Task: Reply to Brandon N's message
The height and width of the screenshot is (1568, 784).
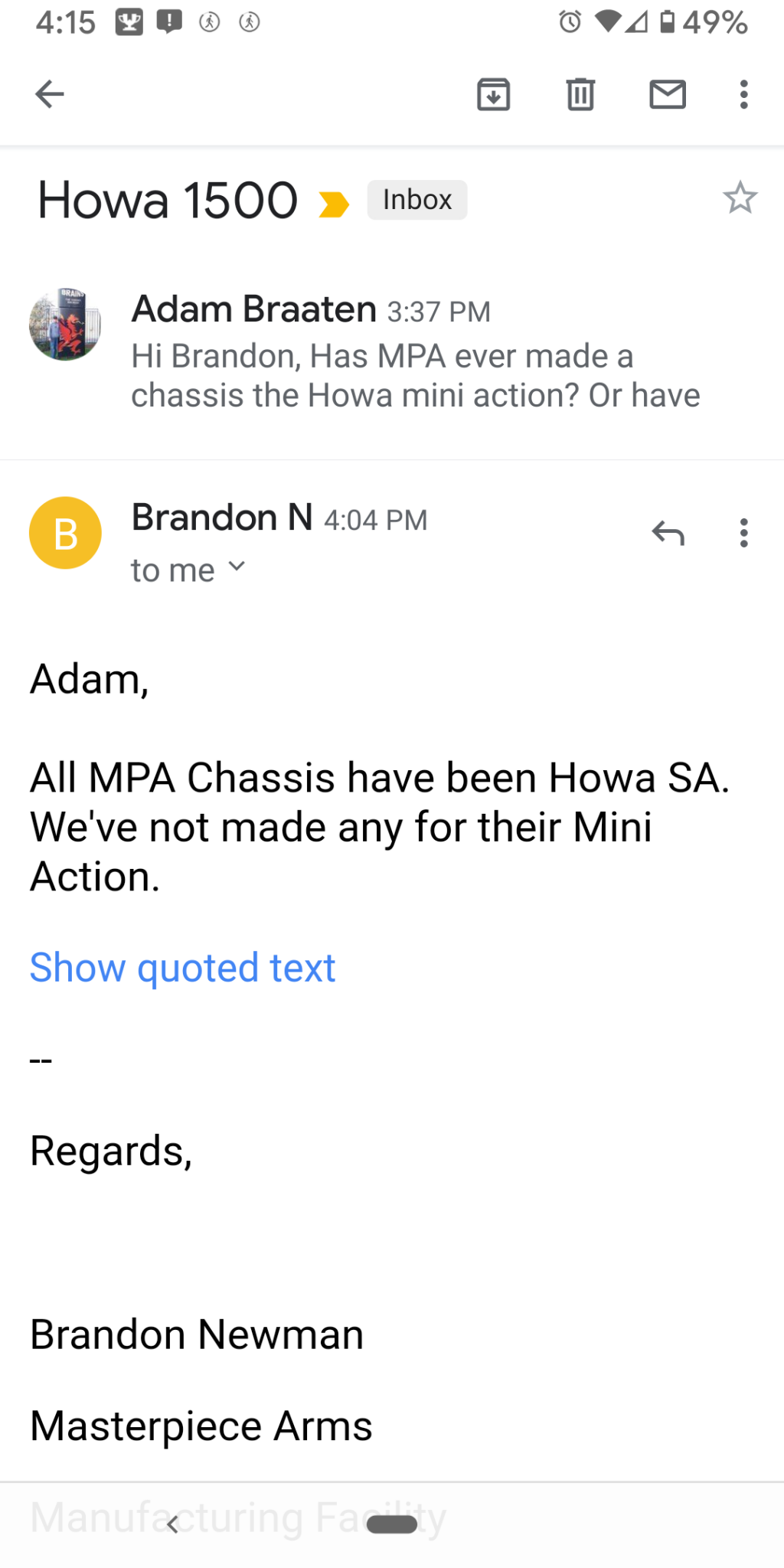Action: pos(668,532)
